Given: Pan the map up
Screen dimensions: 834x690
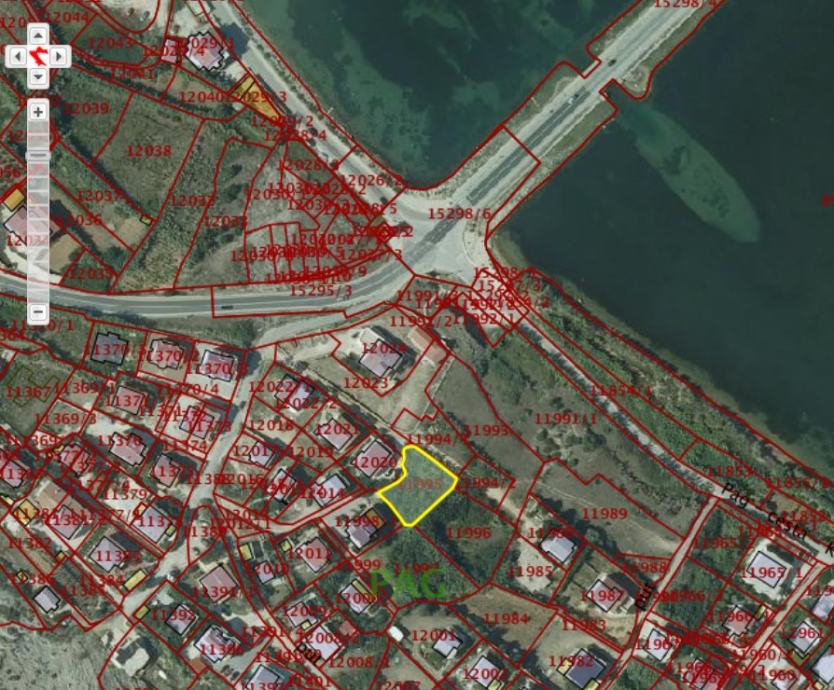Looking at the screenshot, I should pyautogui.click(x=38, y=36).
